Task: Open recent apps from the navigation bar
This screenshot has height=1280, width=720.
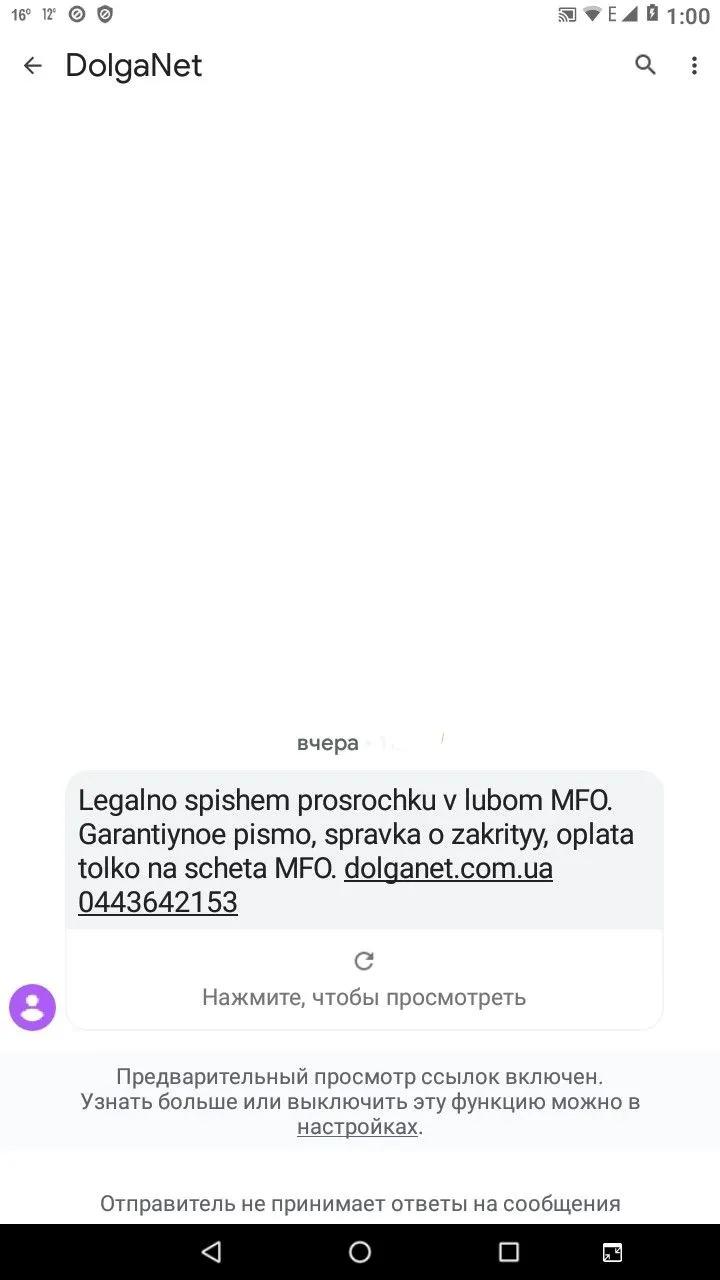Action: [x=509, y=1252]
